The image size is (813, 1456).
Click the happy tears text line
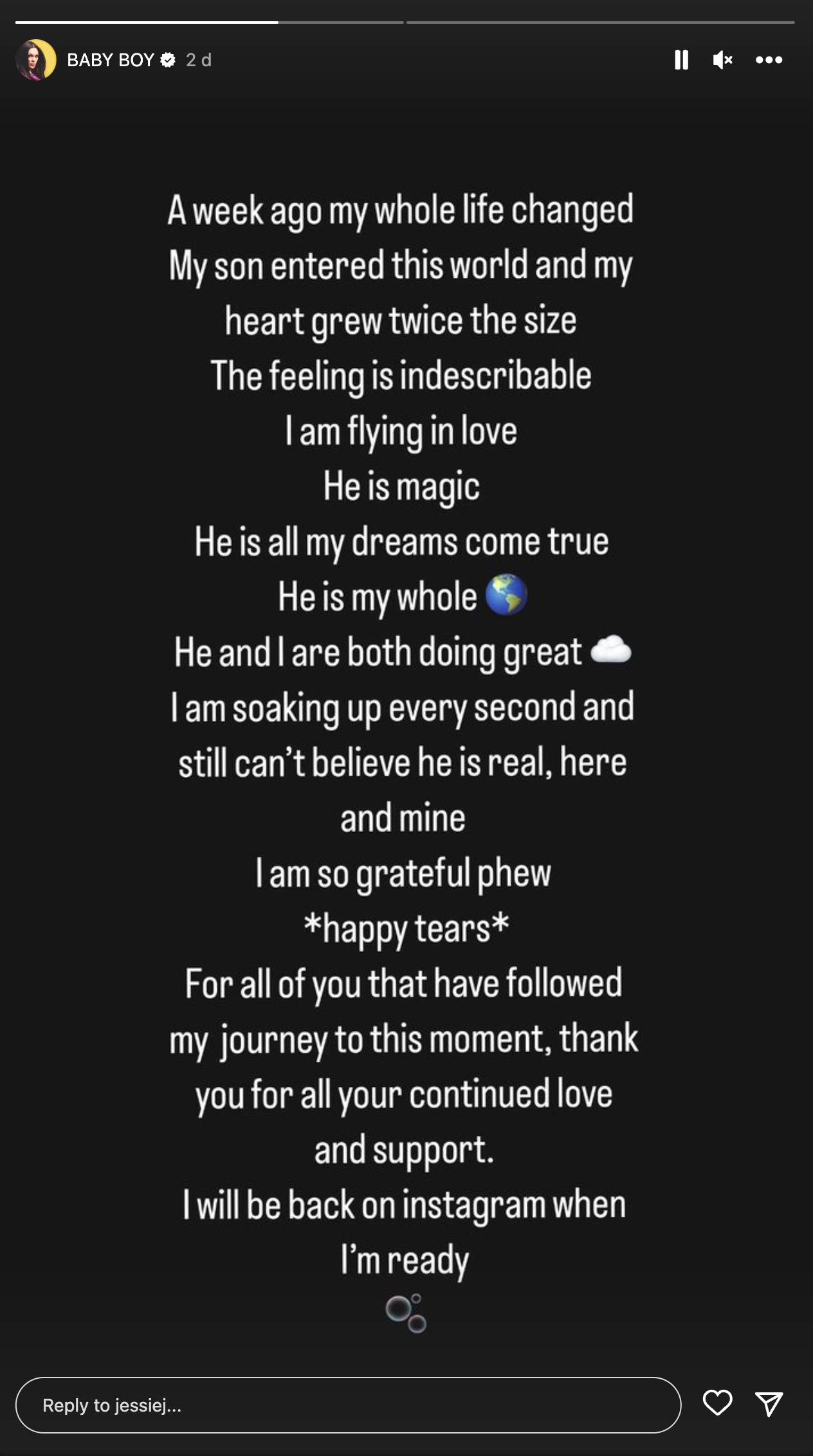pyautogui.click(x=406, y=927)
